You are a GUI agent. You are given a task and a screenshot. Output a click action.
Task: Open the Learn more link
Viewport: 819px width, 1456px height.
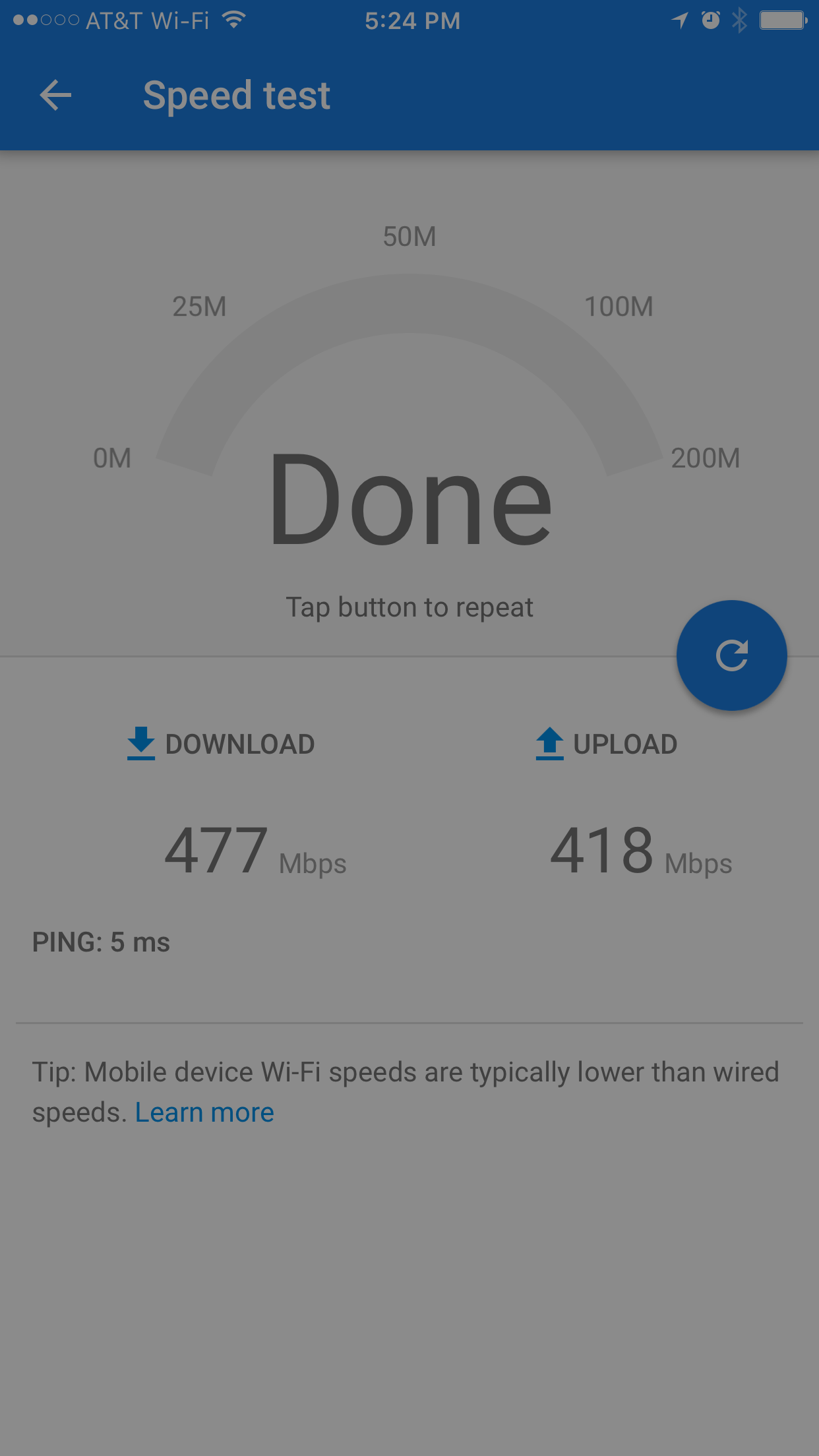(x=204, y=1112)
